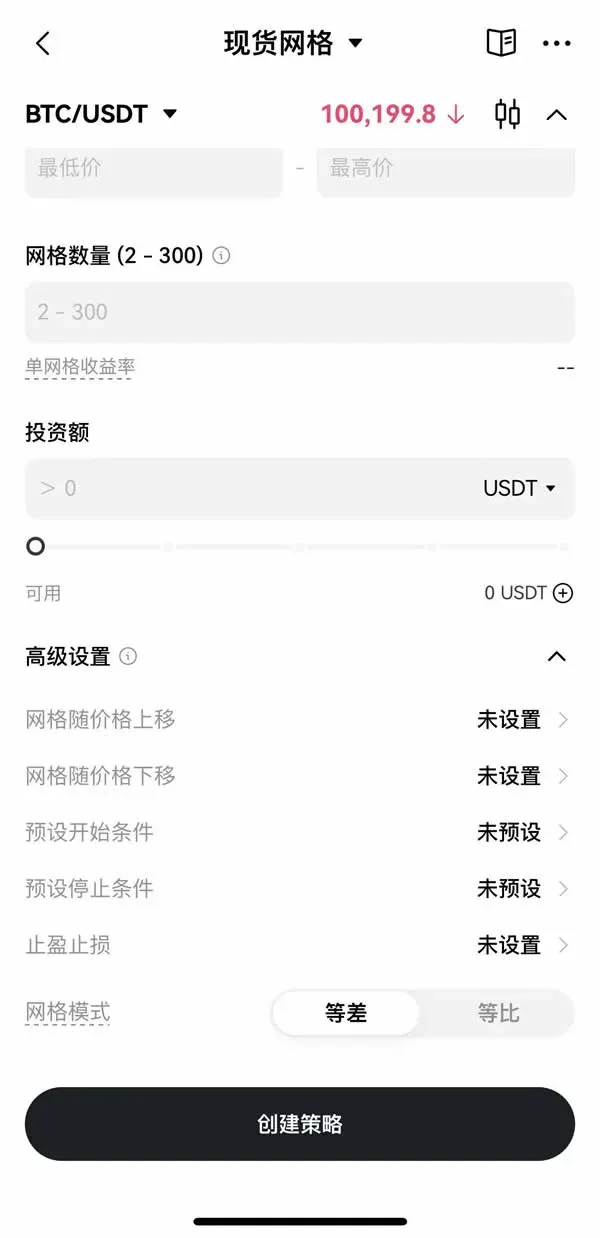Enter grid count in 2 - 300 field
The image size is (600, 1238).
pyautogui.click(x=300, y=312)
